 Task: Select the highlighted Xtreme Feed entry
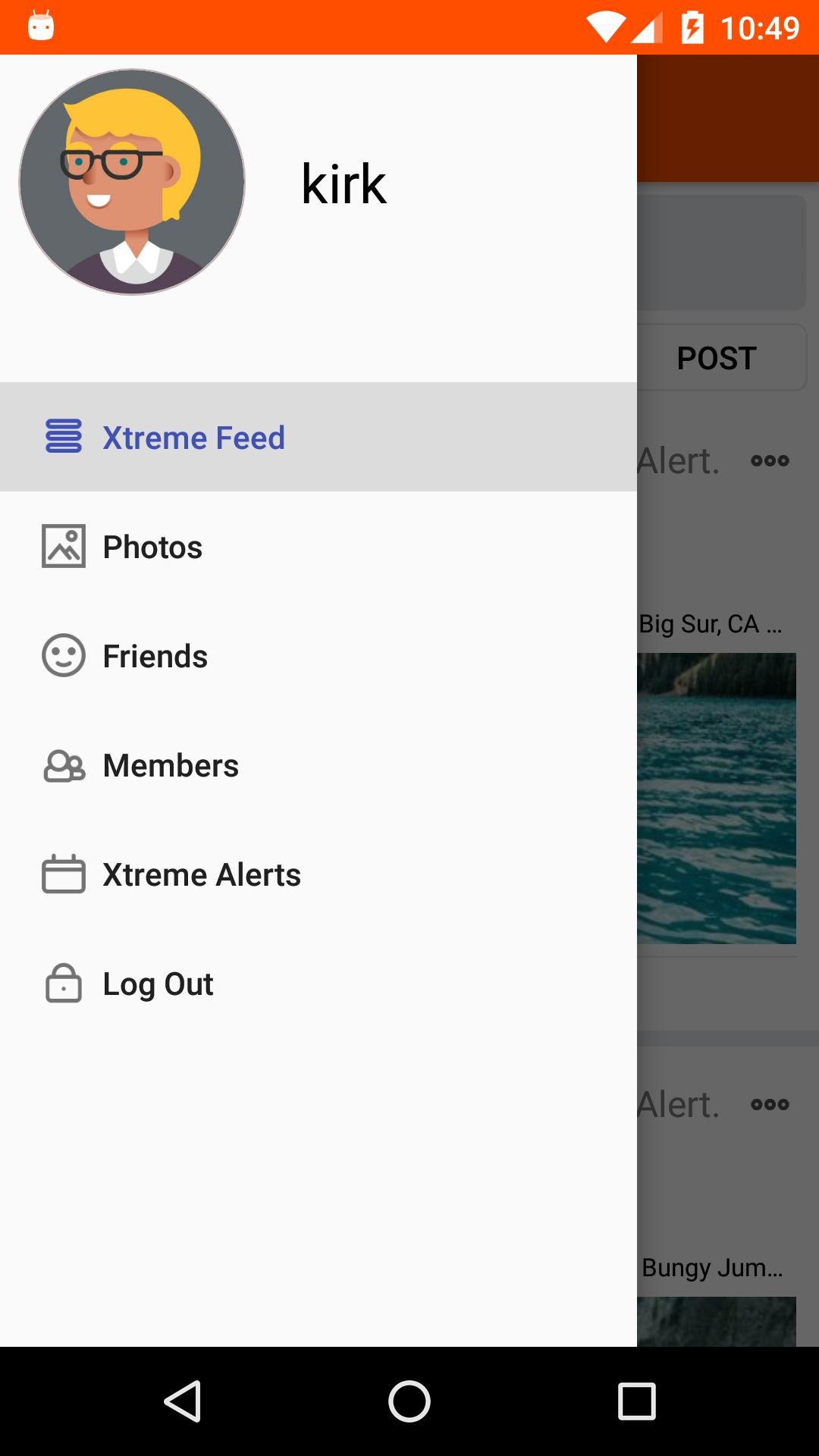193,437
